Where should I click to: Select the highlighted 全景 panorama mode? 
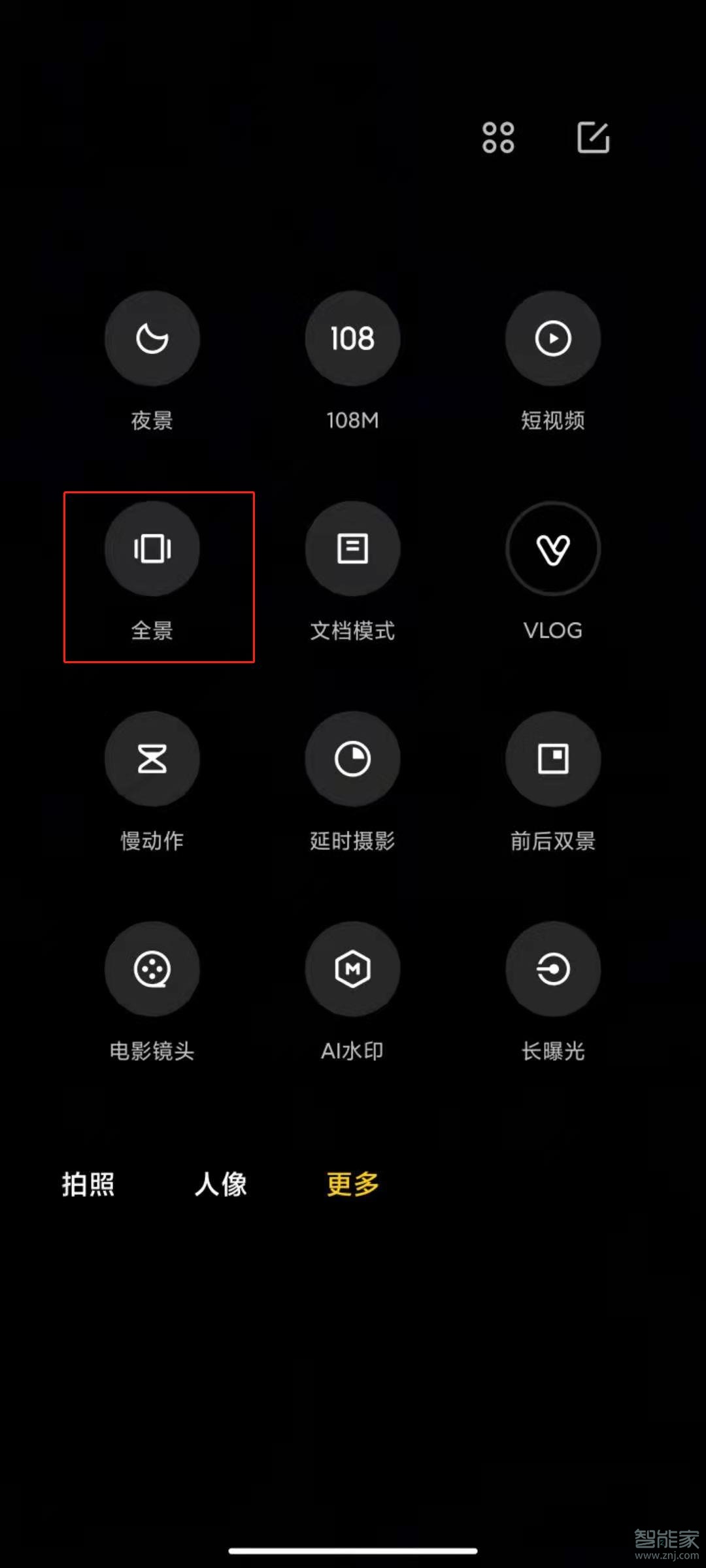152,549
